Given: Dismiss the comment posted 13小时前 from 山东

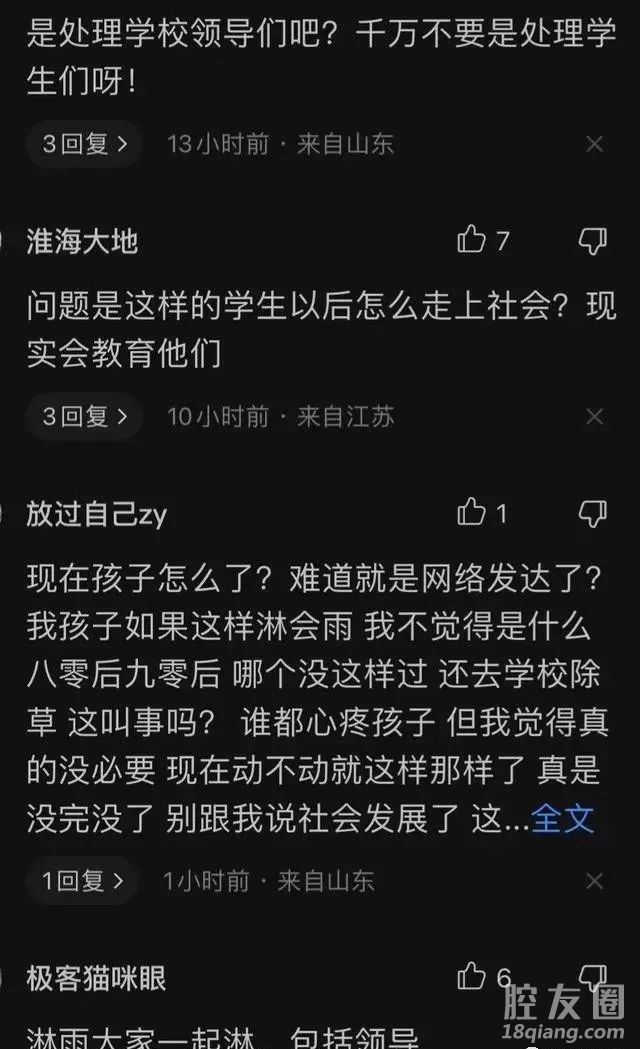Looking at the screenshot, I should [x=594, y=145].
